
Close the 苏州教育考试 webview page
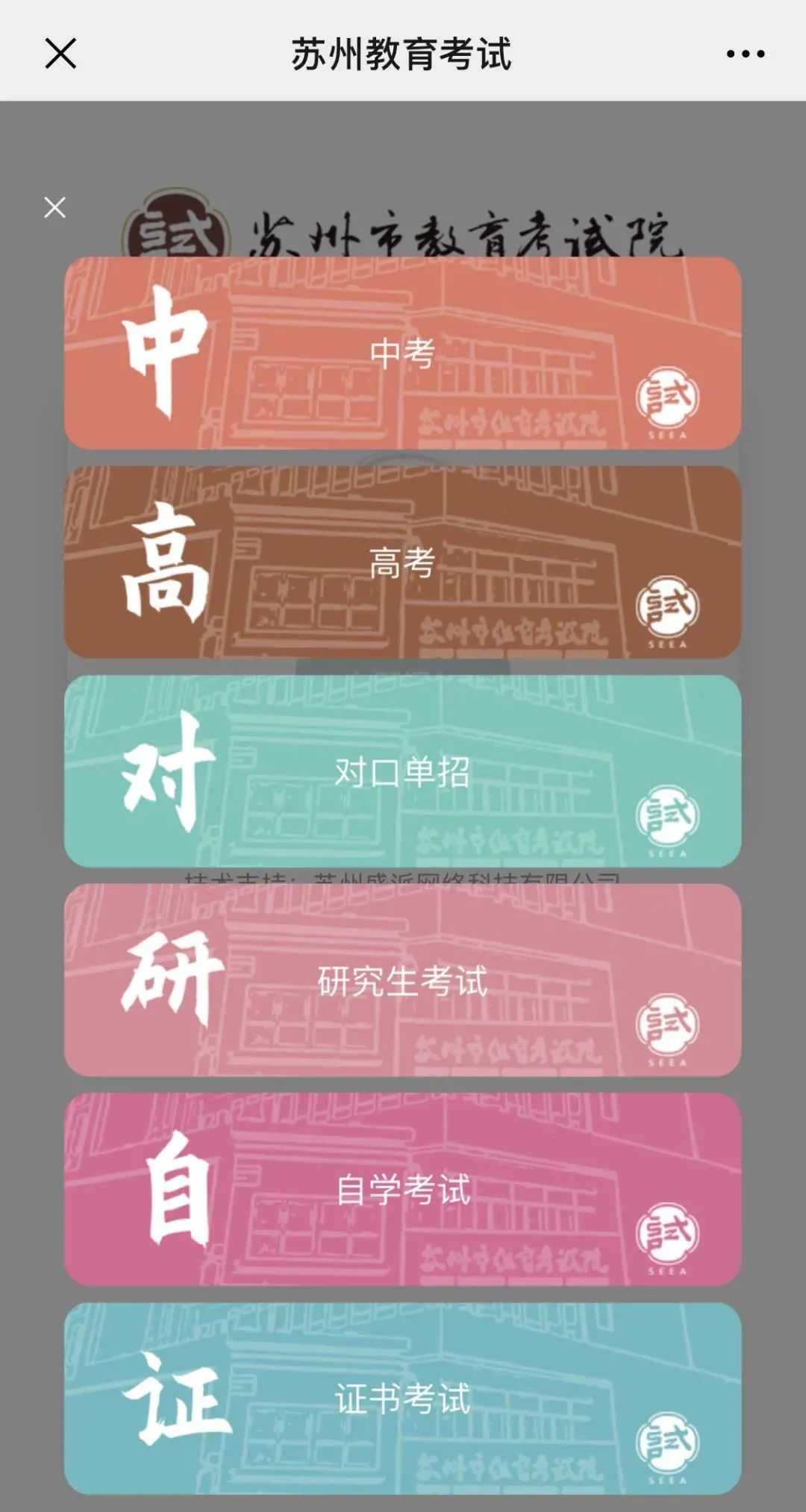[x=60, y=54]
